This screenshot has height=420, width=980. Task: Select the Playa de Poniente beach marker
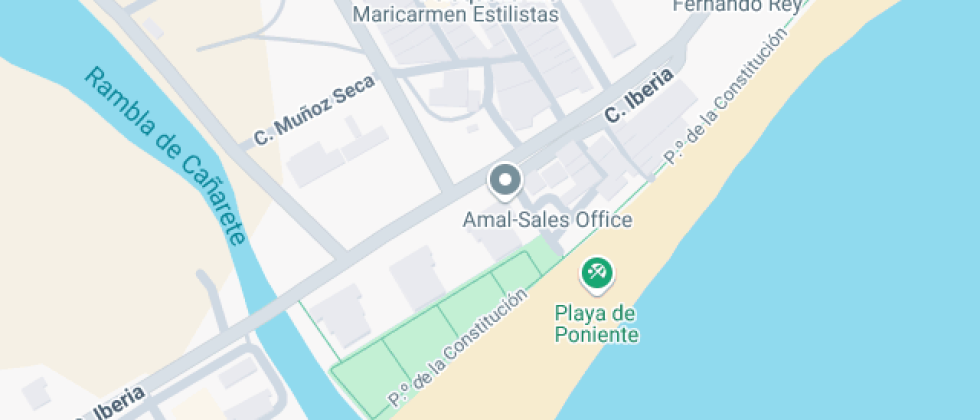[x=597, y=272]
